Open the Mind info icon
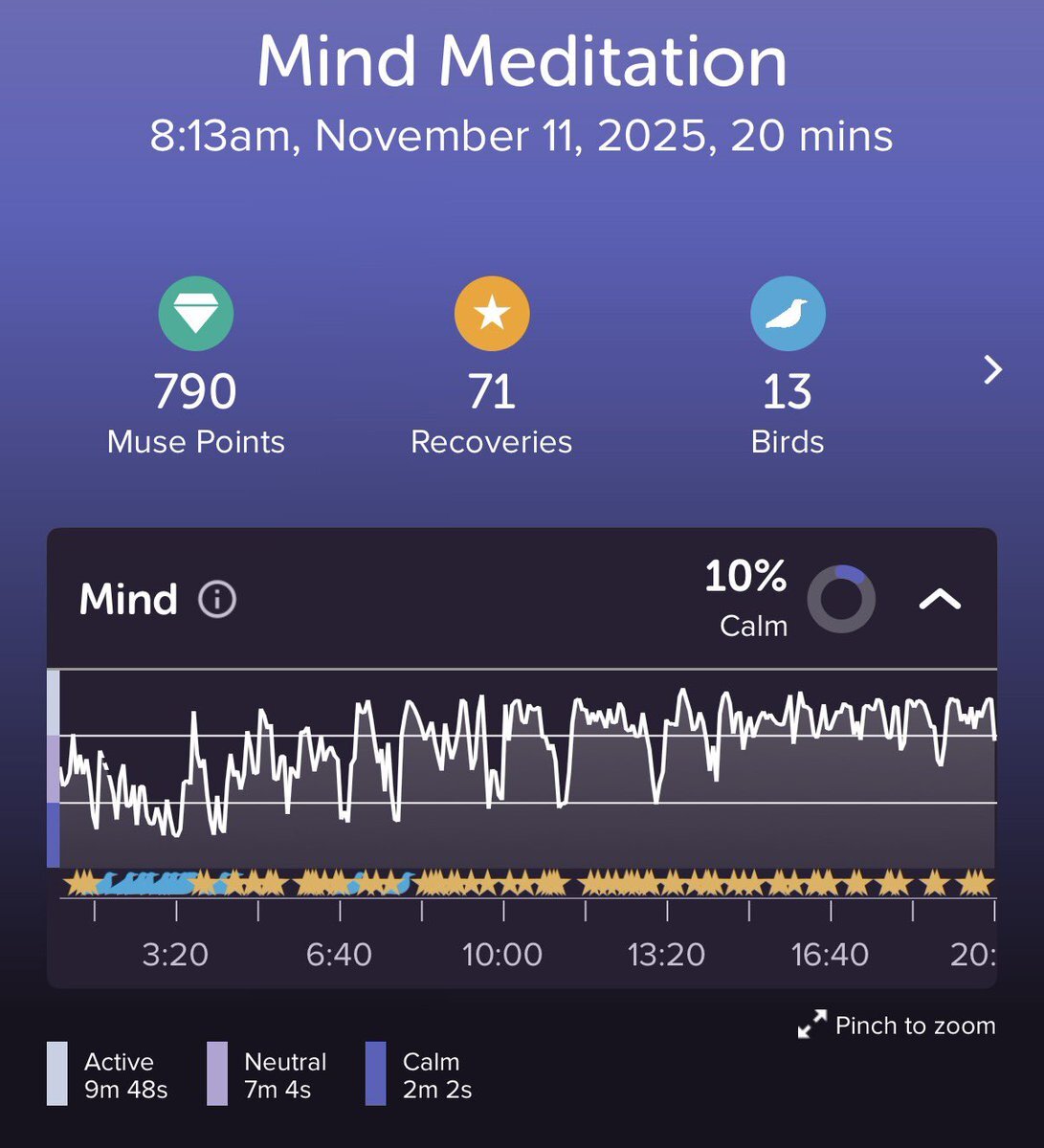The image size is (1044, 1148). pyautogui.click(x=217, y=600)
